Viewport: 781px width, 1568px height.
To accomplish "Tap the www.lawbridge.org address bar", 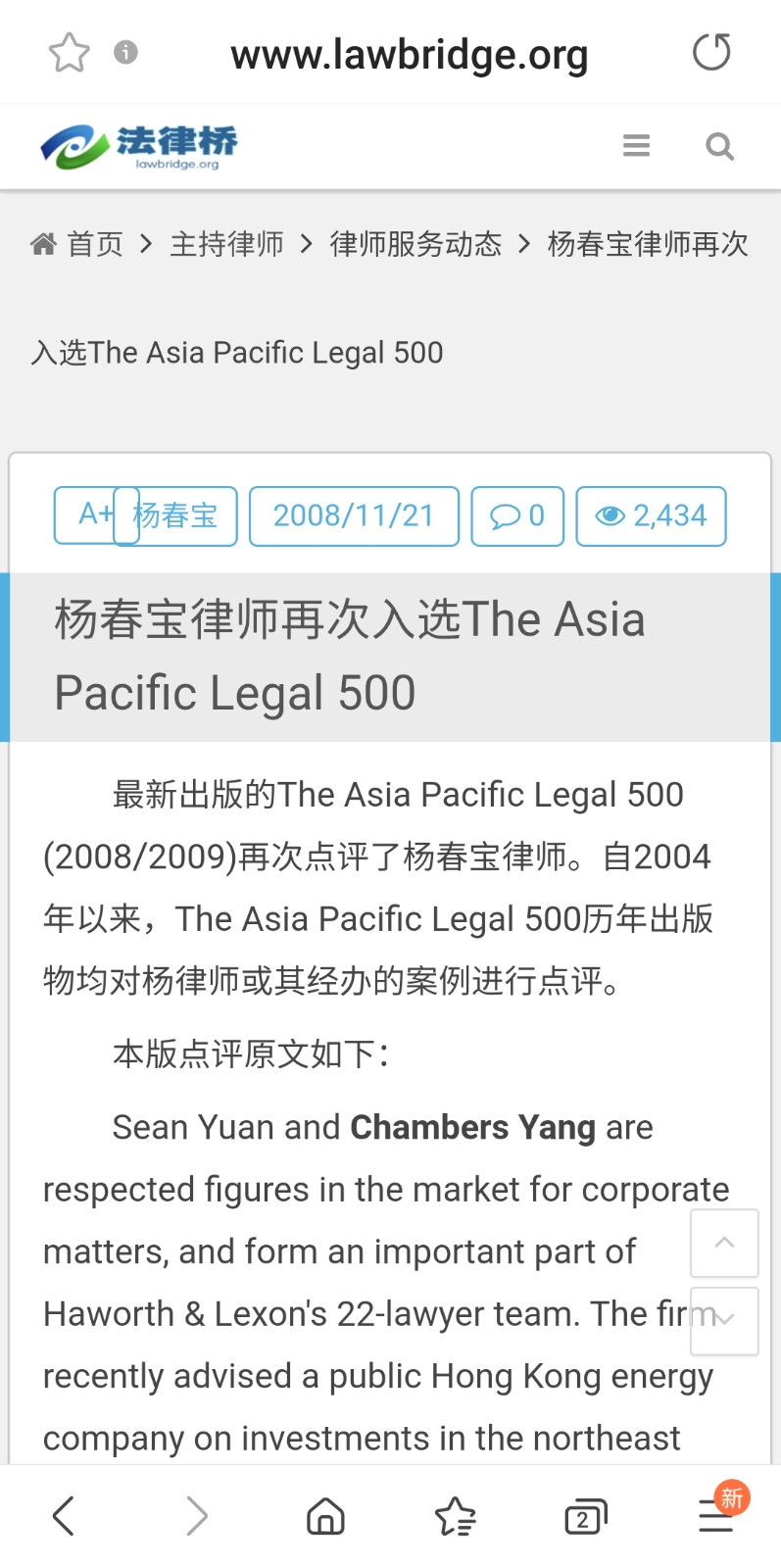I will 409,55.
